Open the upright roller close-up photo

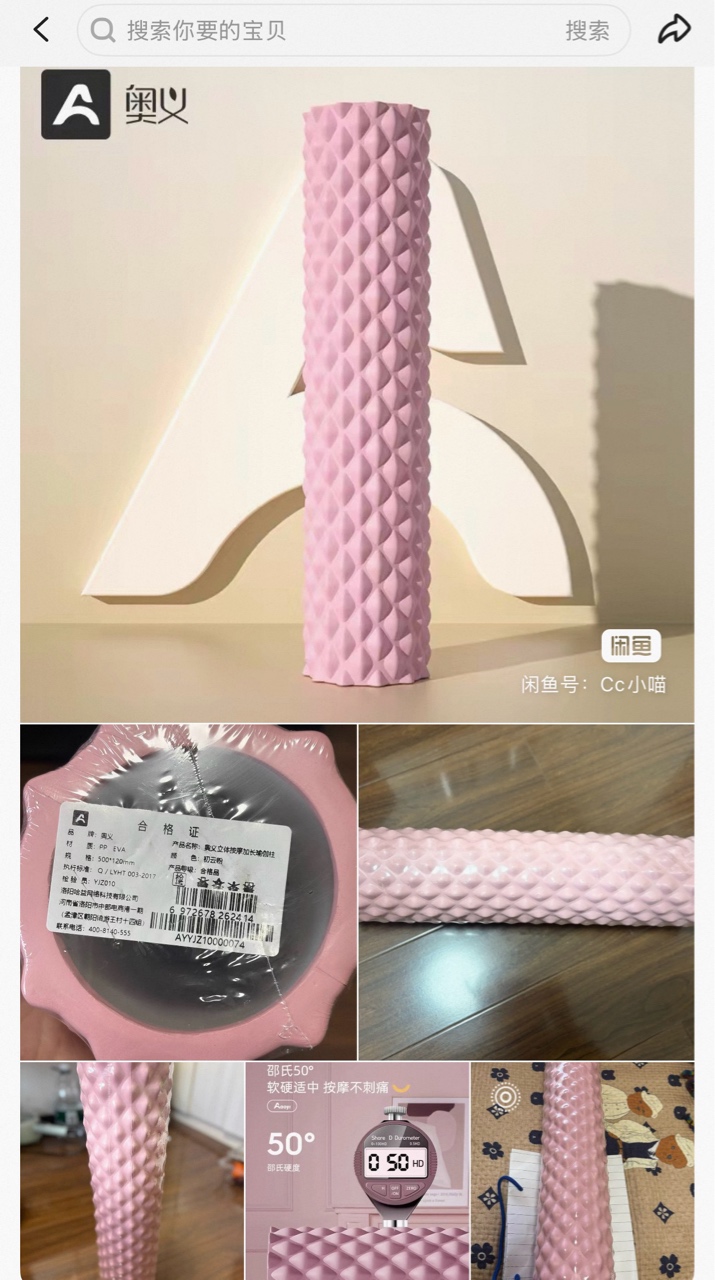click(x=132, y=1170)
